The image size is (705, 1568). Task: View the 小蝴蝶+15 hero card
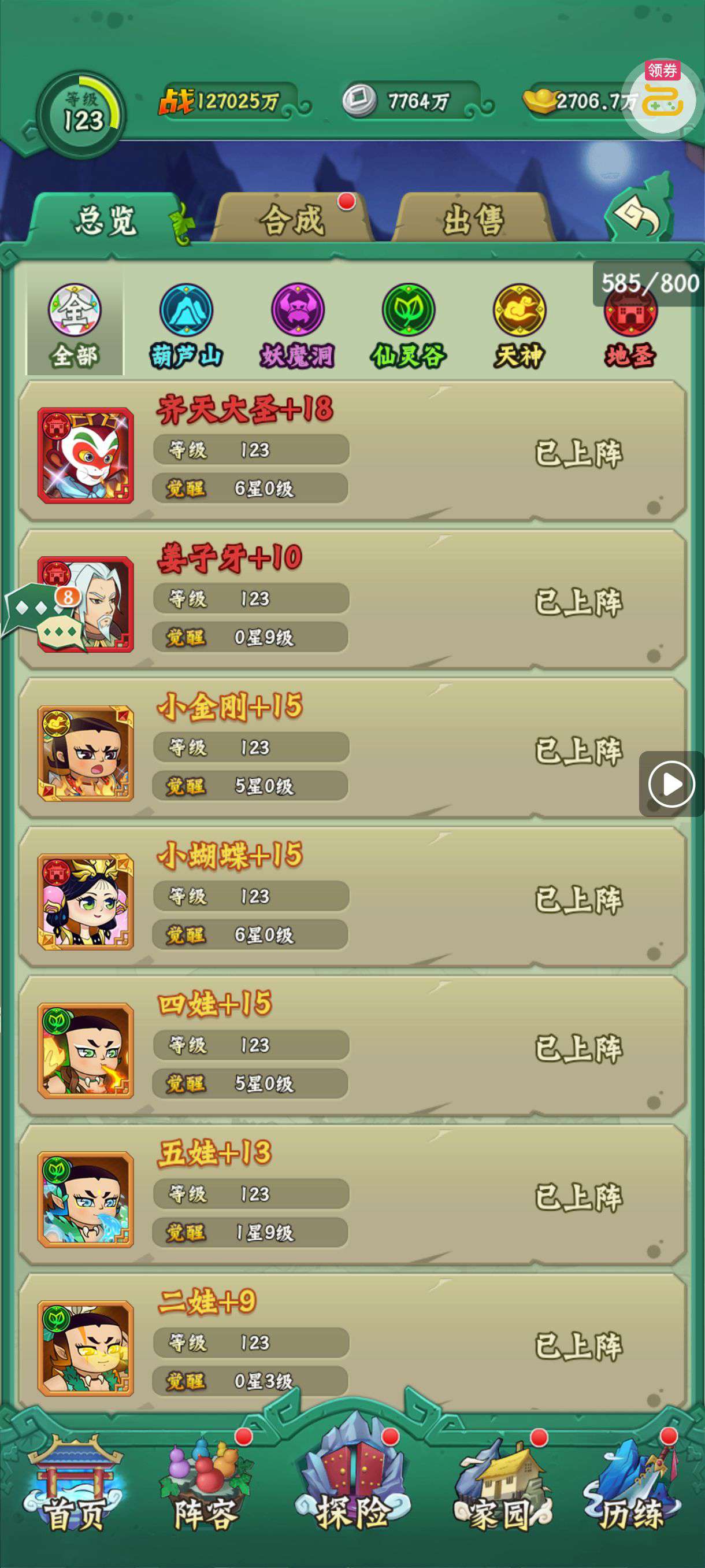[353, 898]
